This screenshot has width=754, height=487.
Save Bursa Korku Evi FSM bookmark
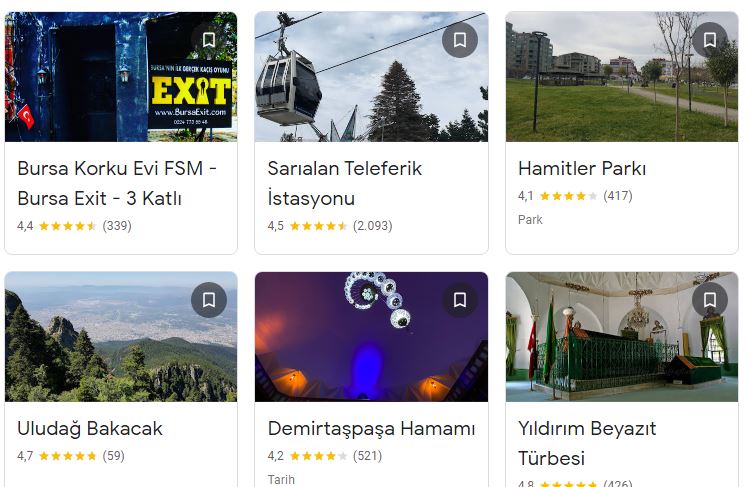[x=209, y=40]
